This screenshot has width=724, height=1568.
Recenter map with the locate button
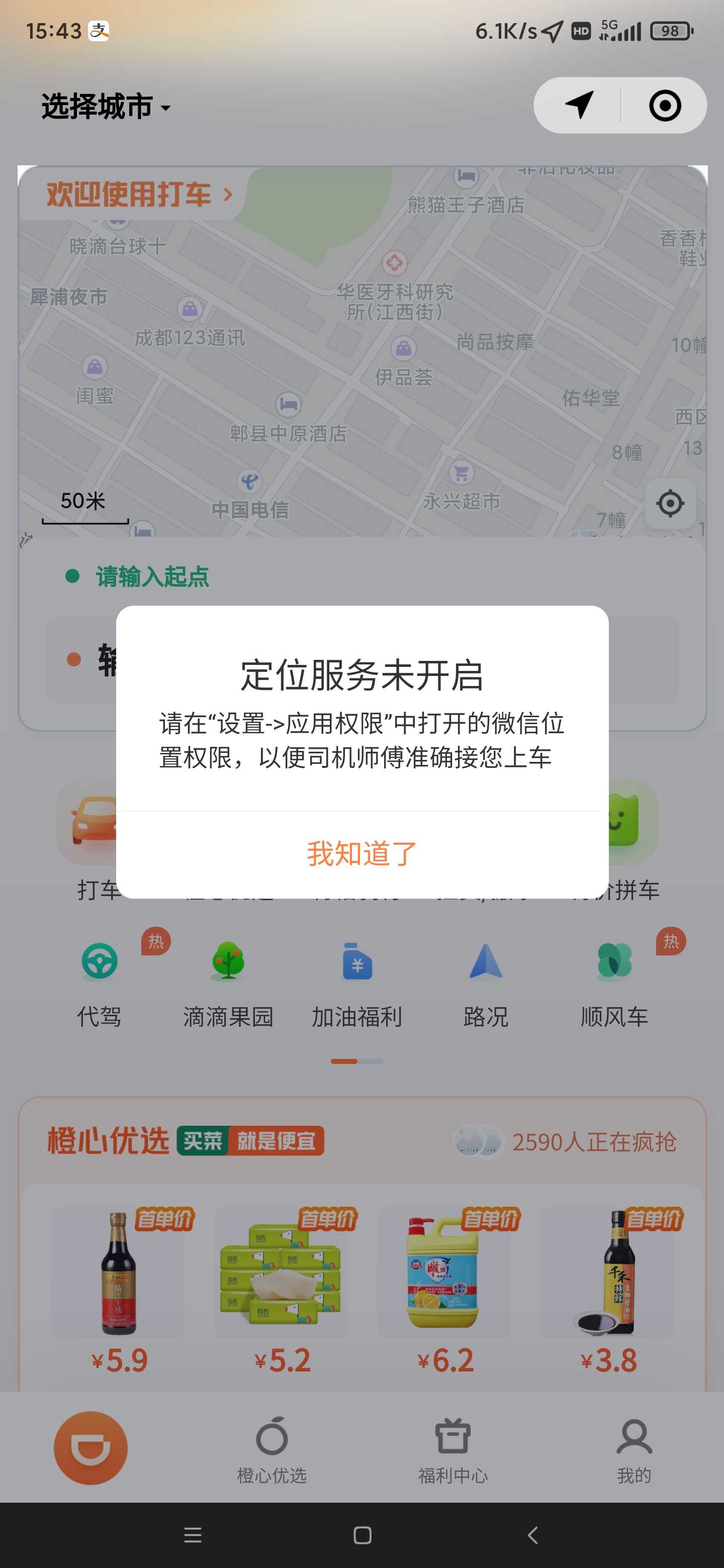tap(670, 504)
